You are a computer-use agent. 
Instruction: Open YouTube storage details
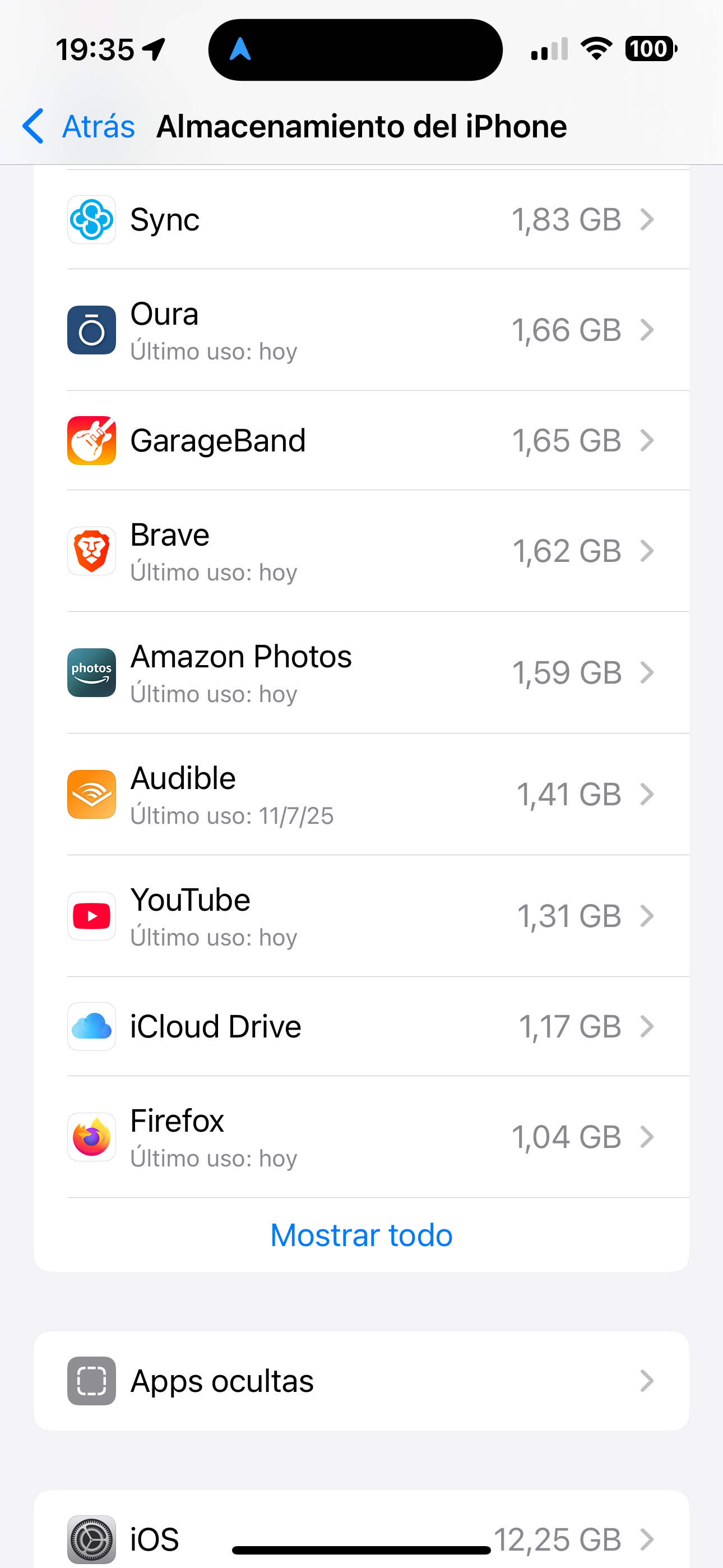point(361,917)
